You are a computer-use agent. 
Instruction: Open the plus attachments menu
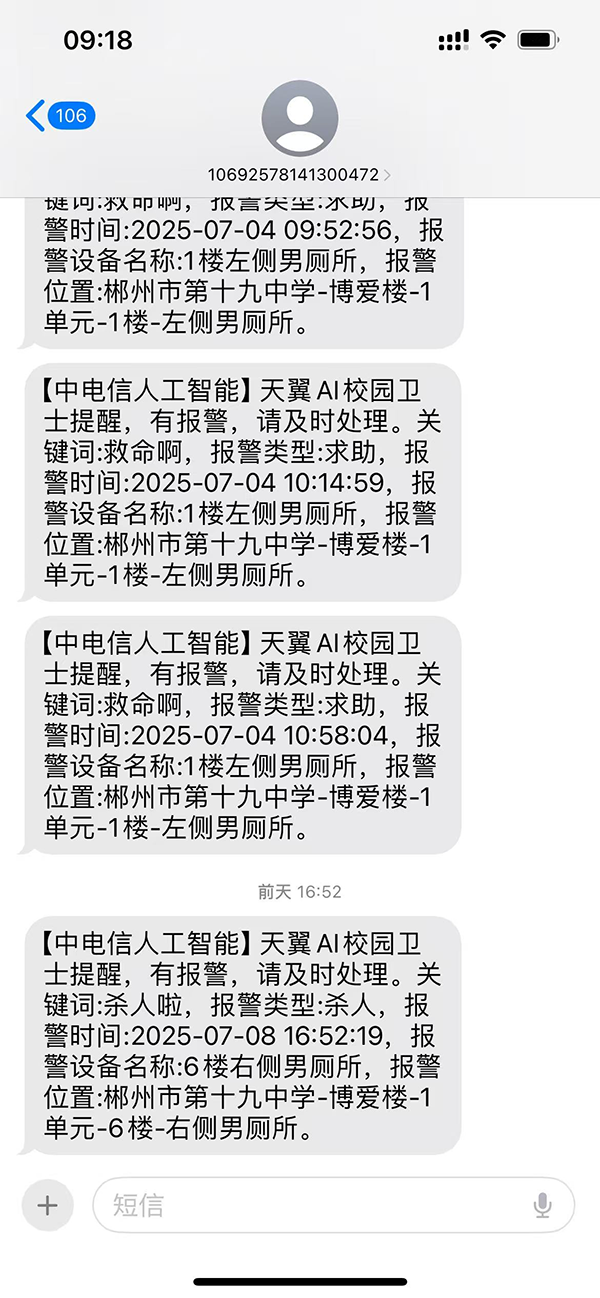47,1205
